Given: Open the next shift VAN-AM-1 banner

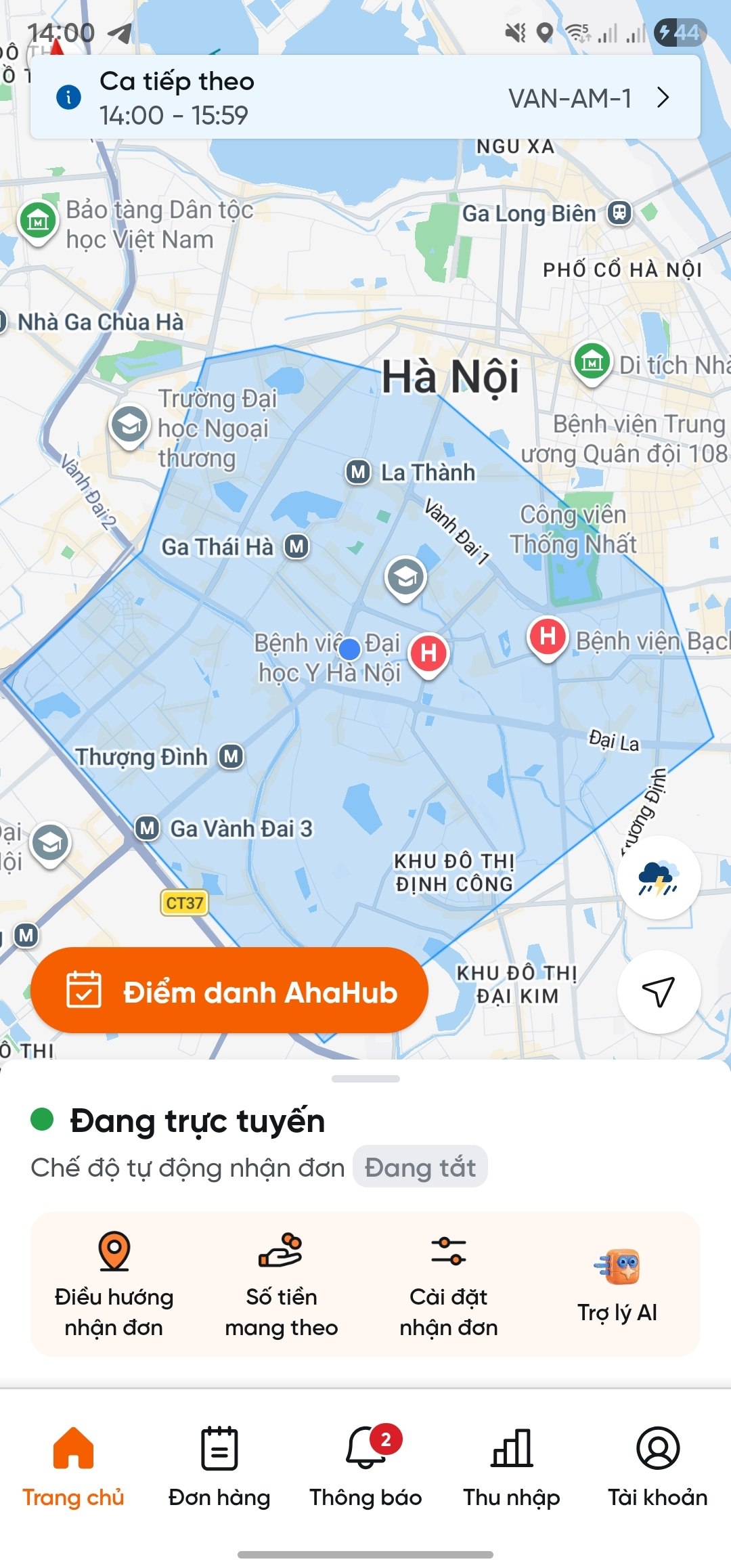Looking at the screenshot, I should pyautogui.click(x=365, y=97).
